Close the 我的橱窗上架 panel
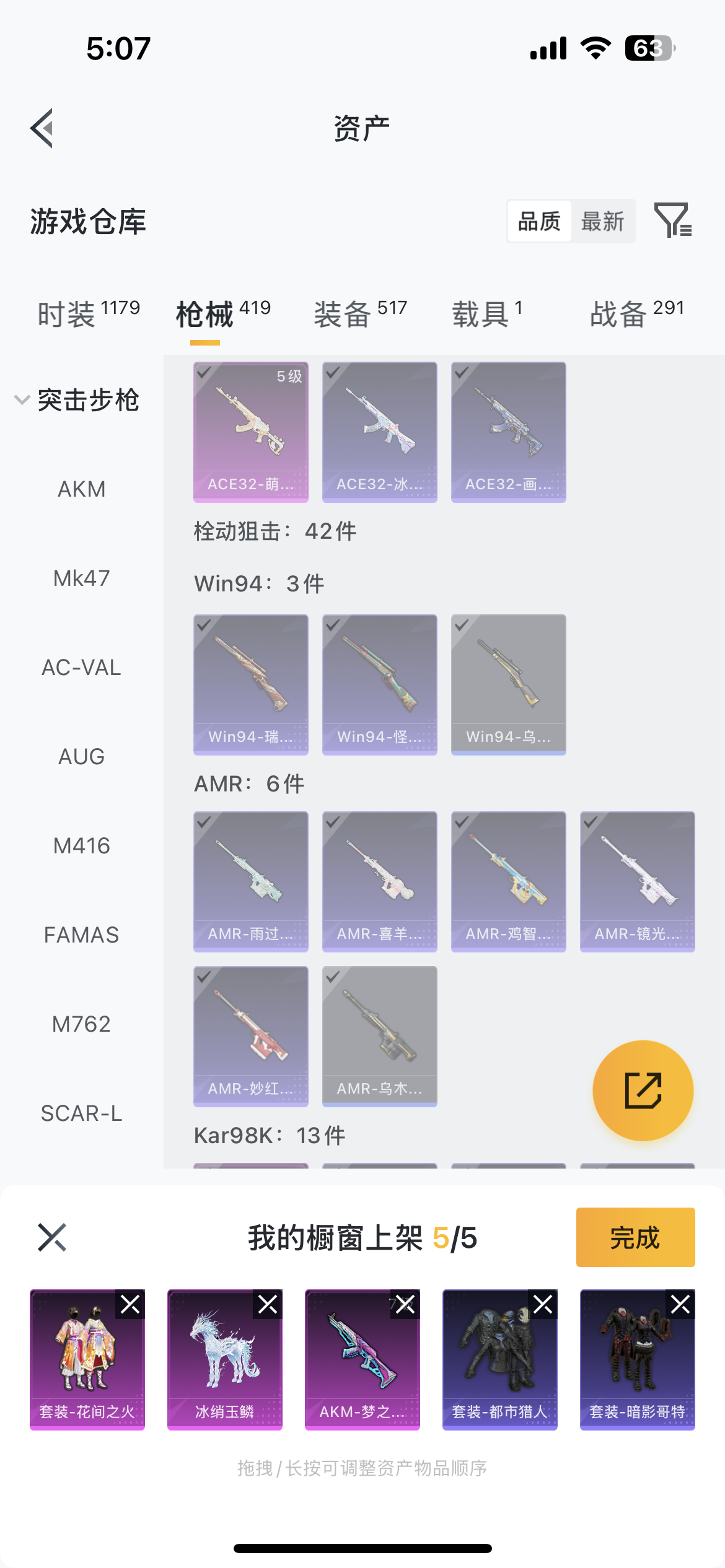The width and height of the screenshot is (725, 1568). pos(52,1237)
